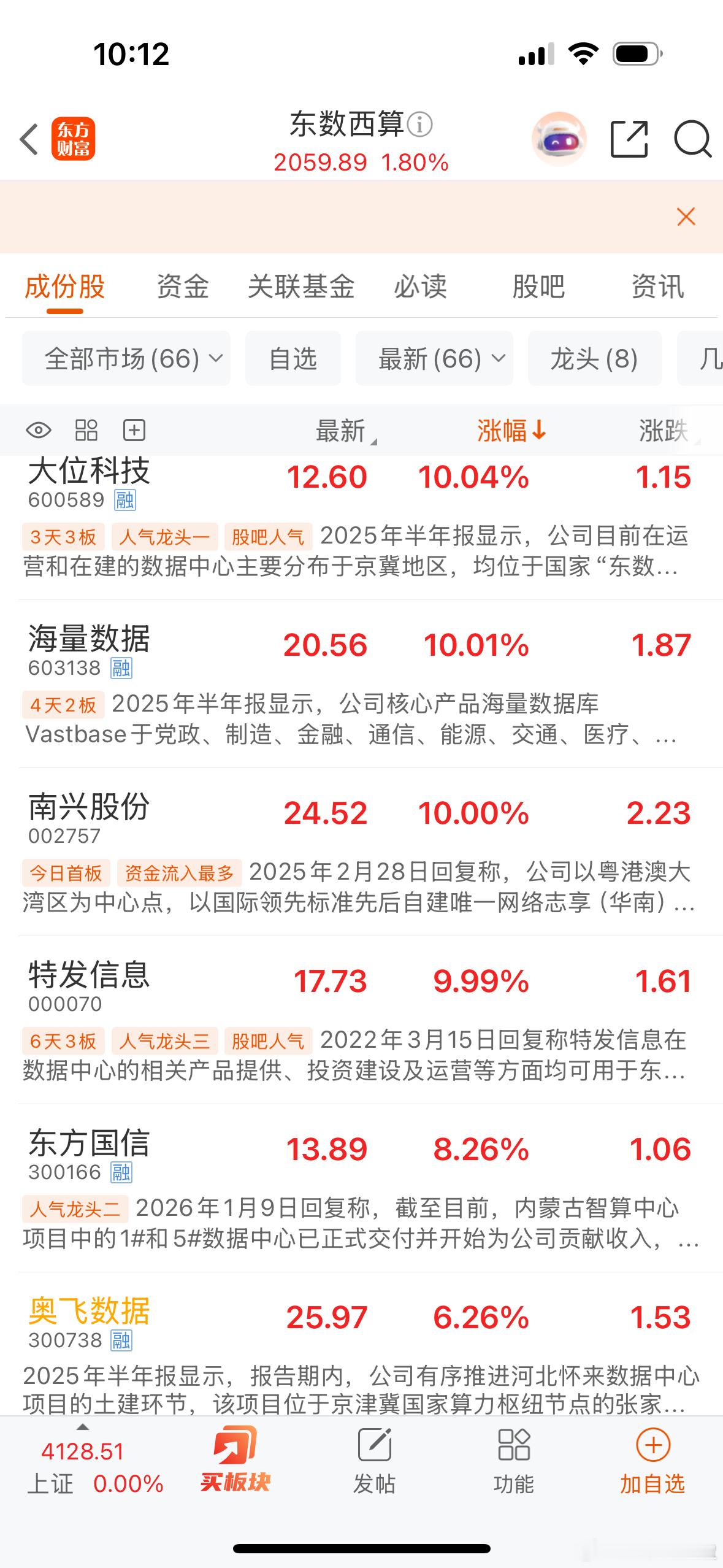Switch to the 资金 tab
This screenshot has width=723, height=1568.
click(x=183, y=286)
